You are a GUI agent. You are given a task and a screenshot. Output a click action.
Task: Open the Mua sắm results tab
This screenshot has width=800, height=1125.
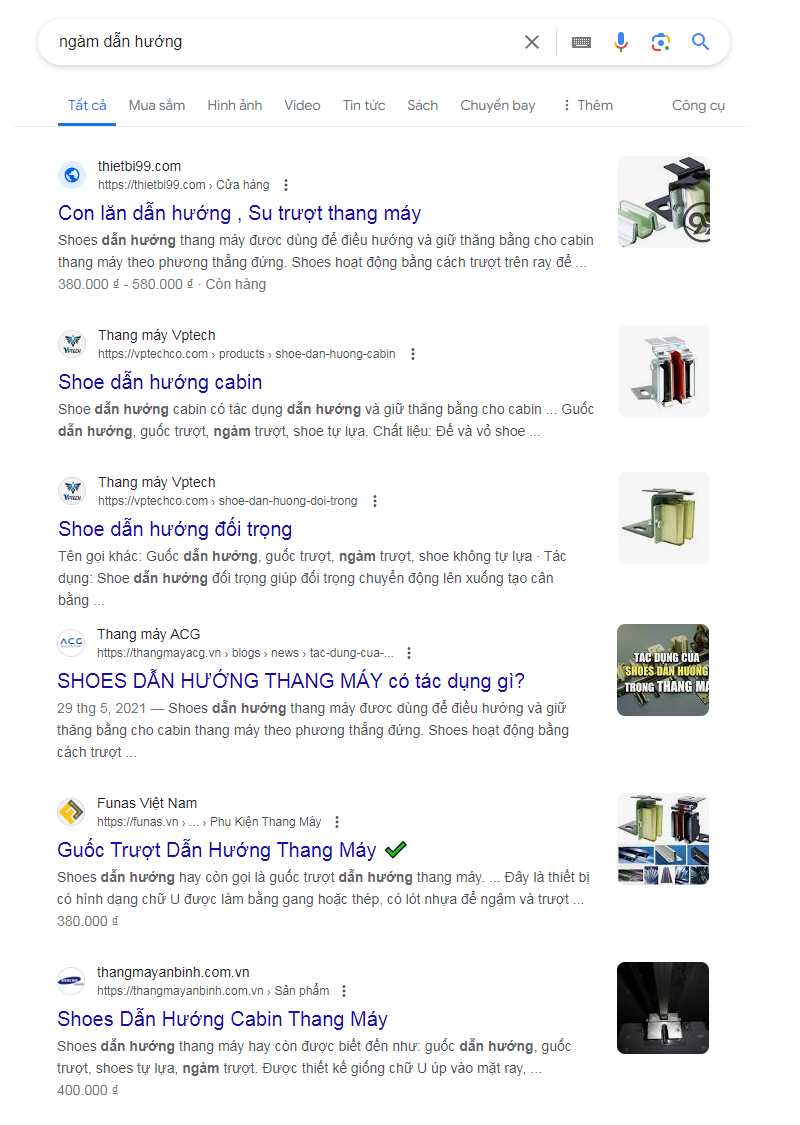[156, 105]
